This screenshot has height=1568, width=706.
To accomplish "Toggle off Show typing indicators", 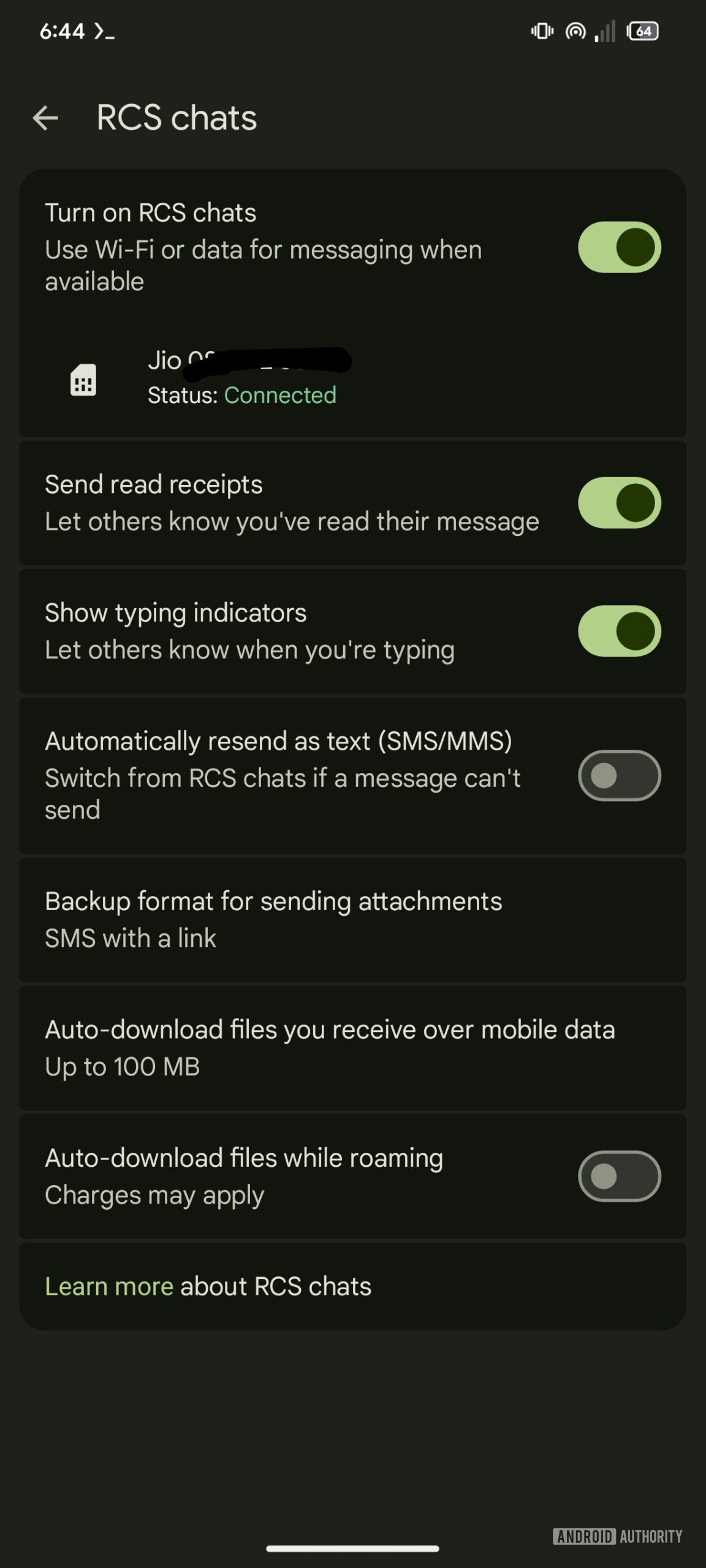I will [x=619, y=631].
